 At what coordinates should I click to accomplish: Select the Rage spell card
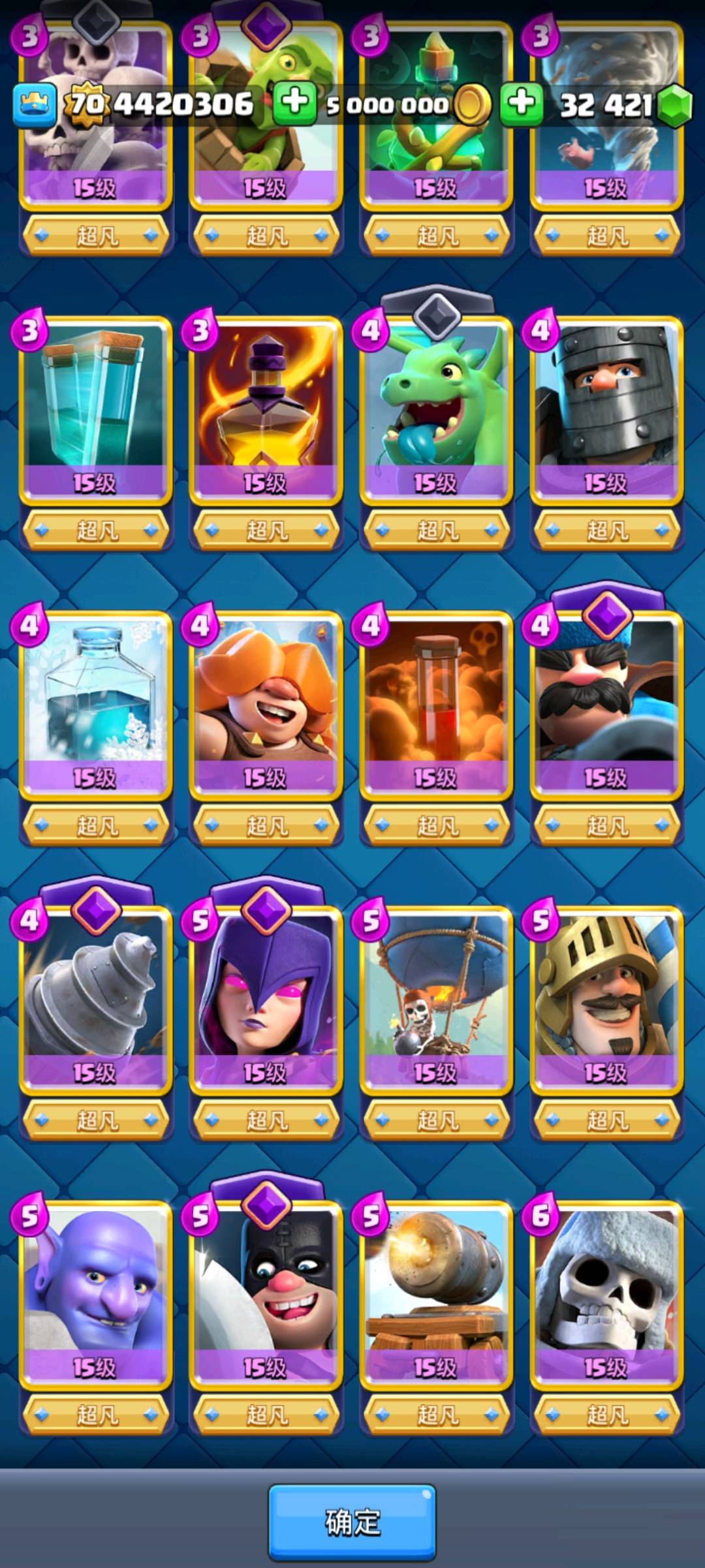pyautogui.click(x=266, y=411)
